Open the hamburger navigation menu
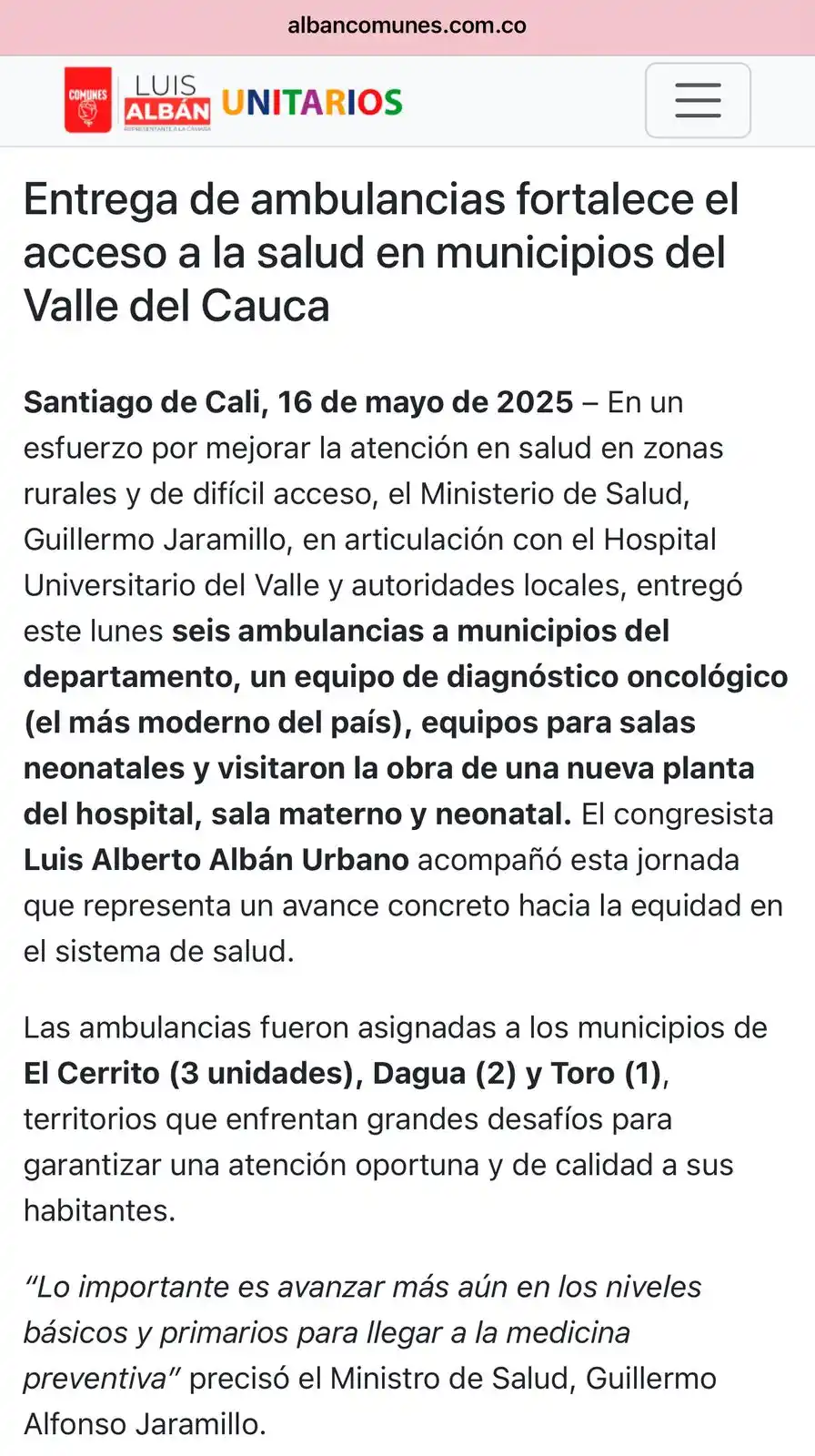Screen dimensions: 815x1456 tap(698, 100)
